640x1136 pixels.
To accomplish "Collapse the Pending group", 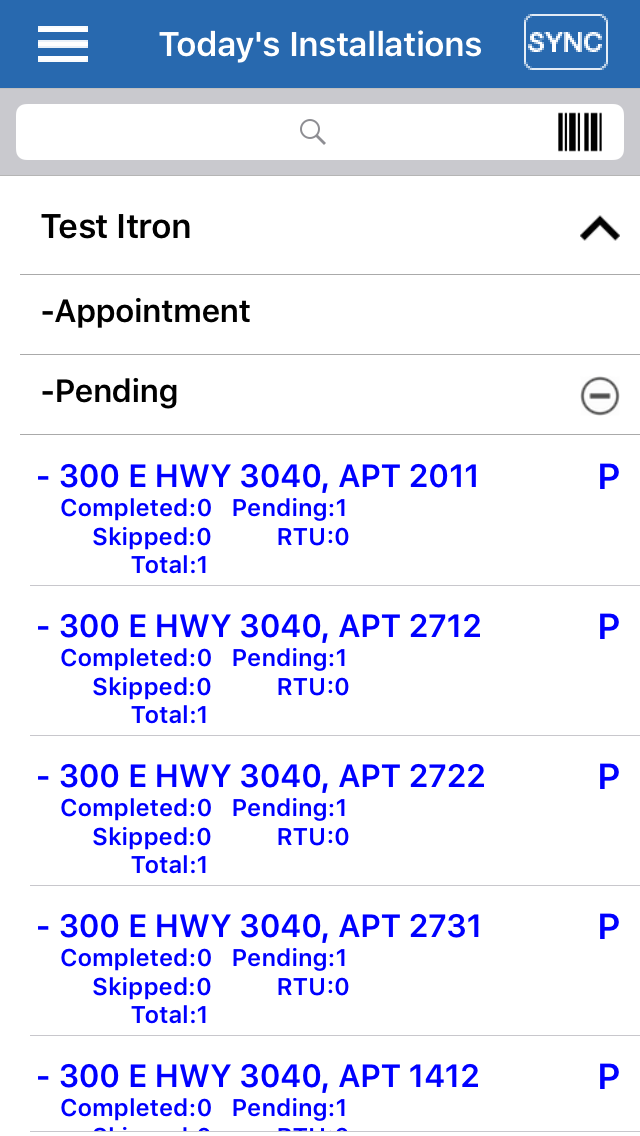I will coord(599,396).
